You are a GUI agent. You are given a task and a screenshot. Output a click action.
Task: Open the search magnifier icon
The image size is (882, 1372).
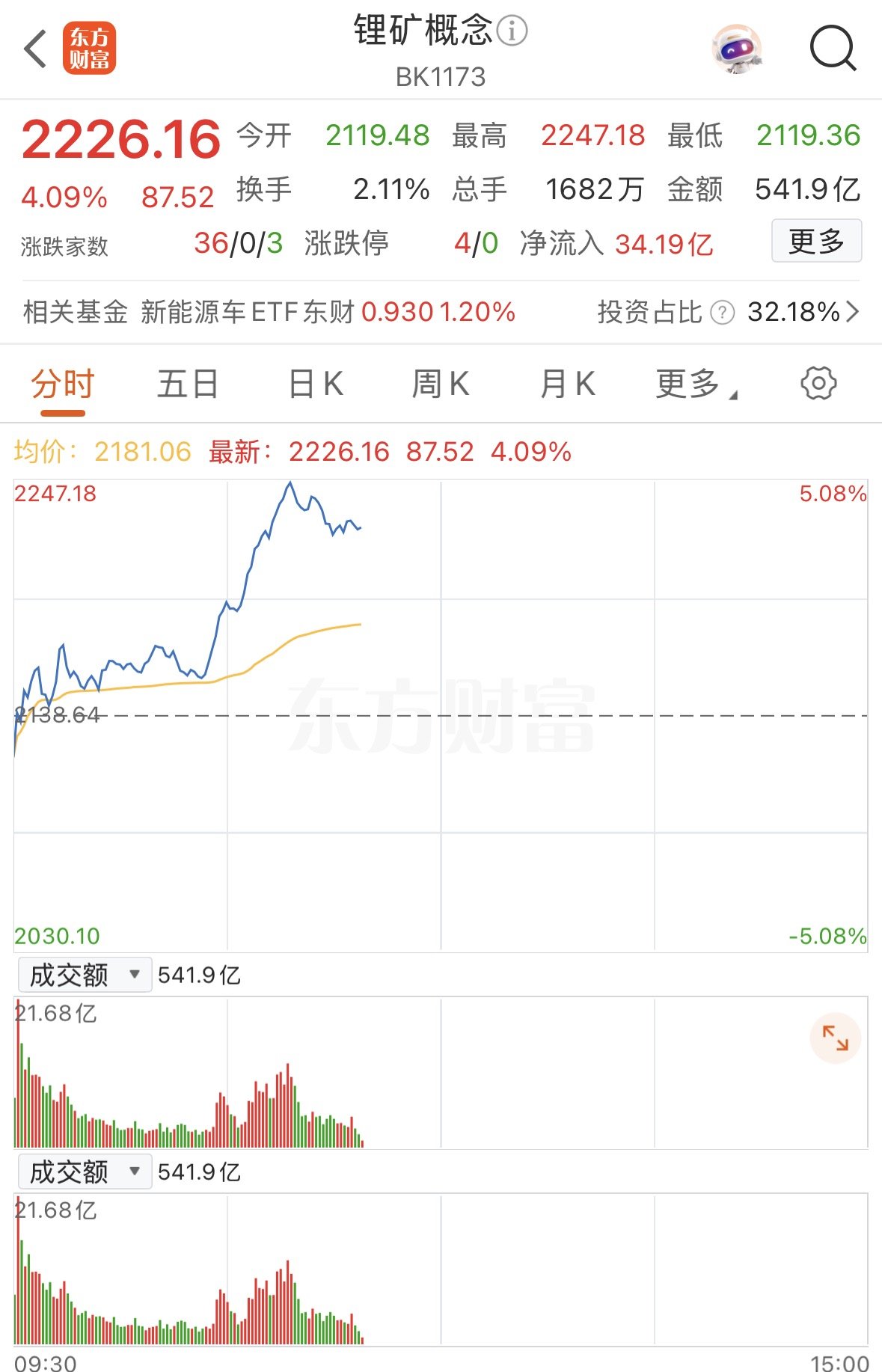[x=833, y=49]
